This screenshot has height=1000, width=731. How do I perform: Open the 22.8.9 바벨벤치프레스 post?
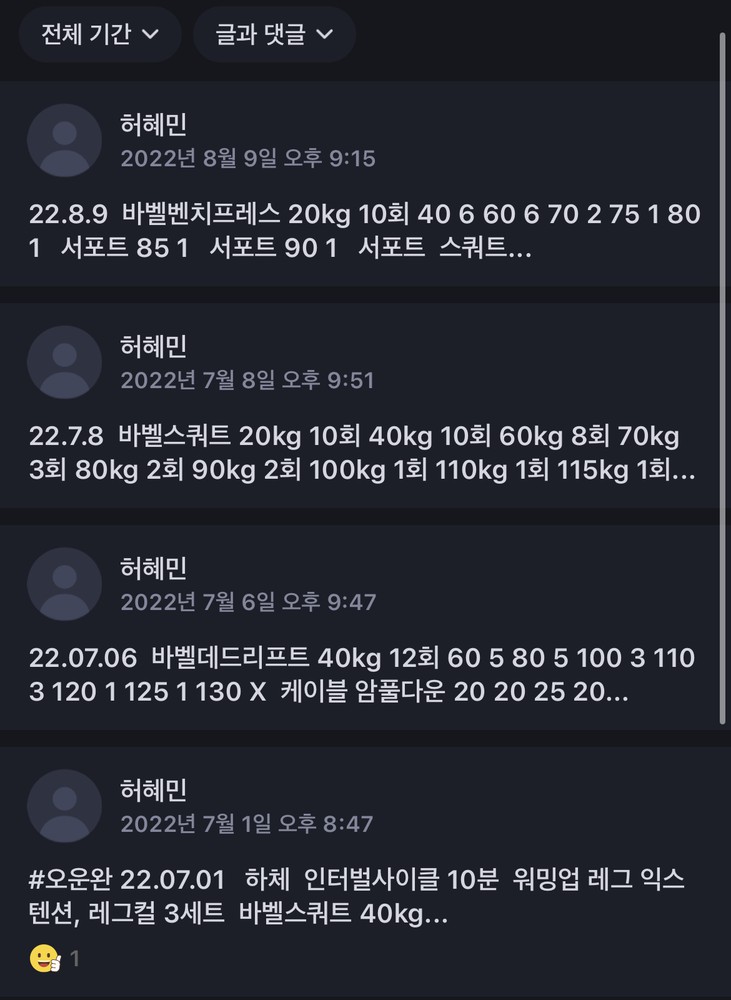coord(364,230)
